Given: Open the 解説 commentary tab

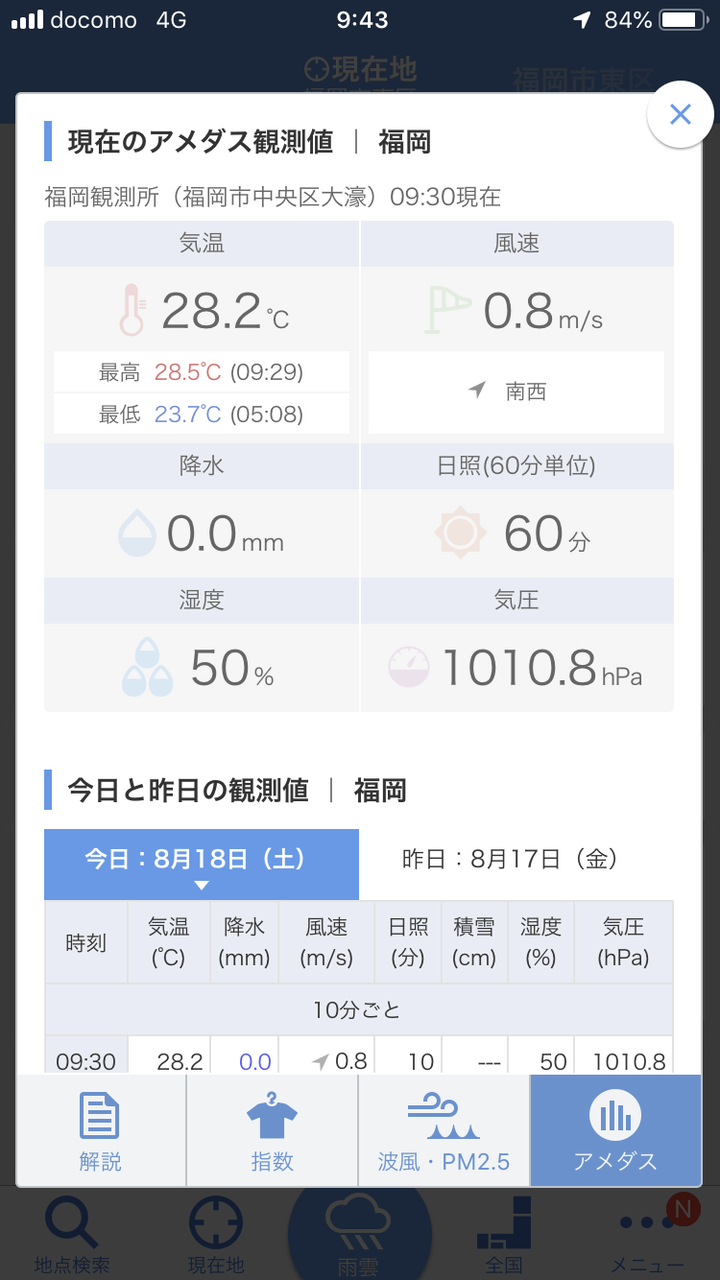Looking at the screenshot, I should coord(101,1130).
